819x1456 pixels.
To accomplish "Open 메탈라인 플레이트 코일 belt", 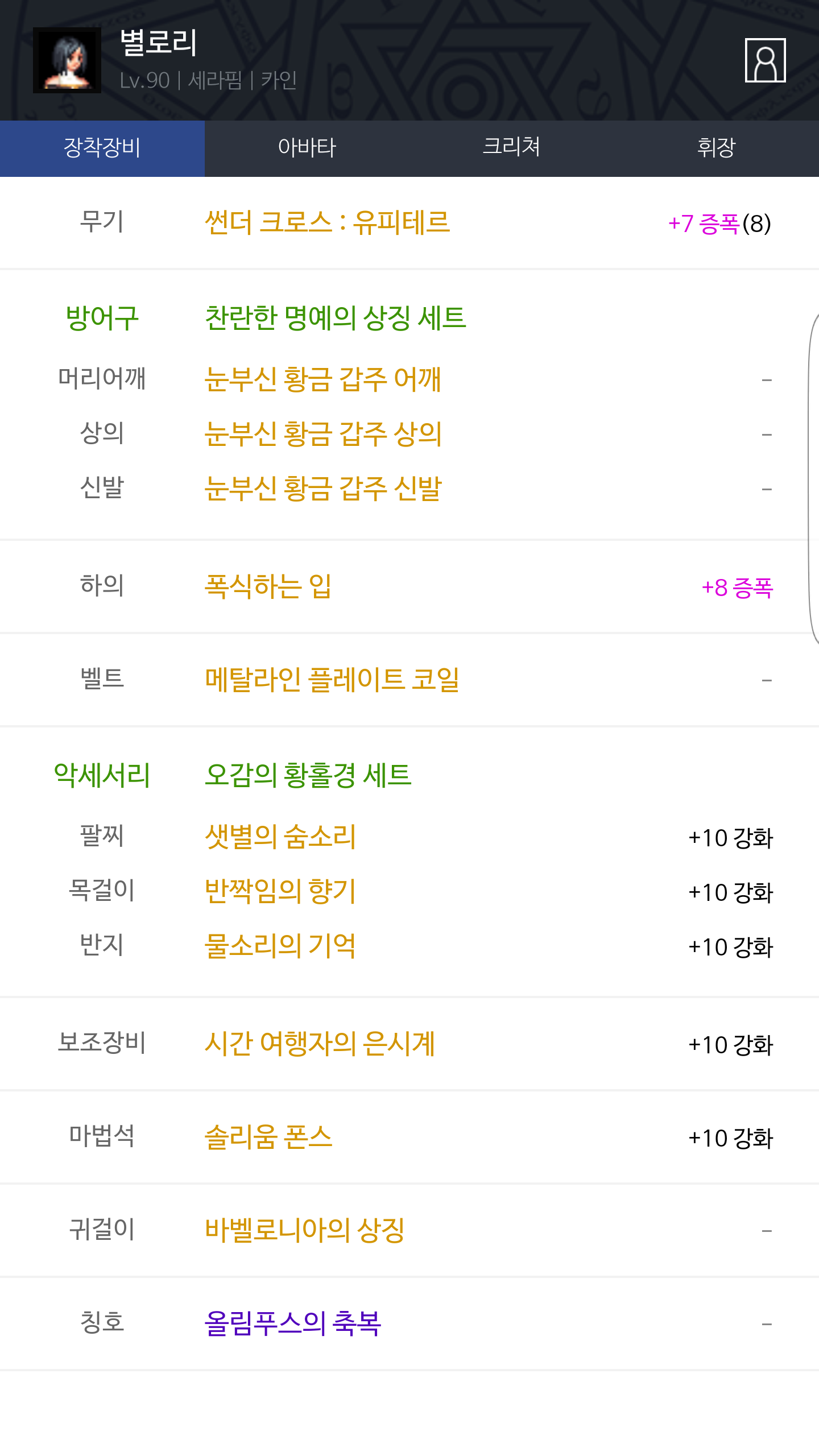I will [332, 679].
